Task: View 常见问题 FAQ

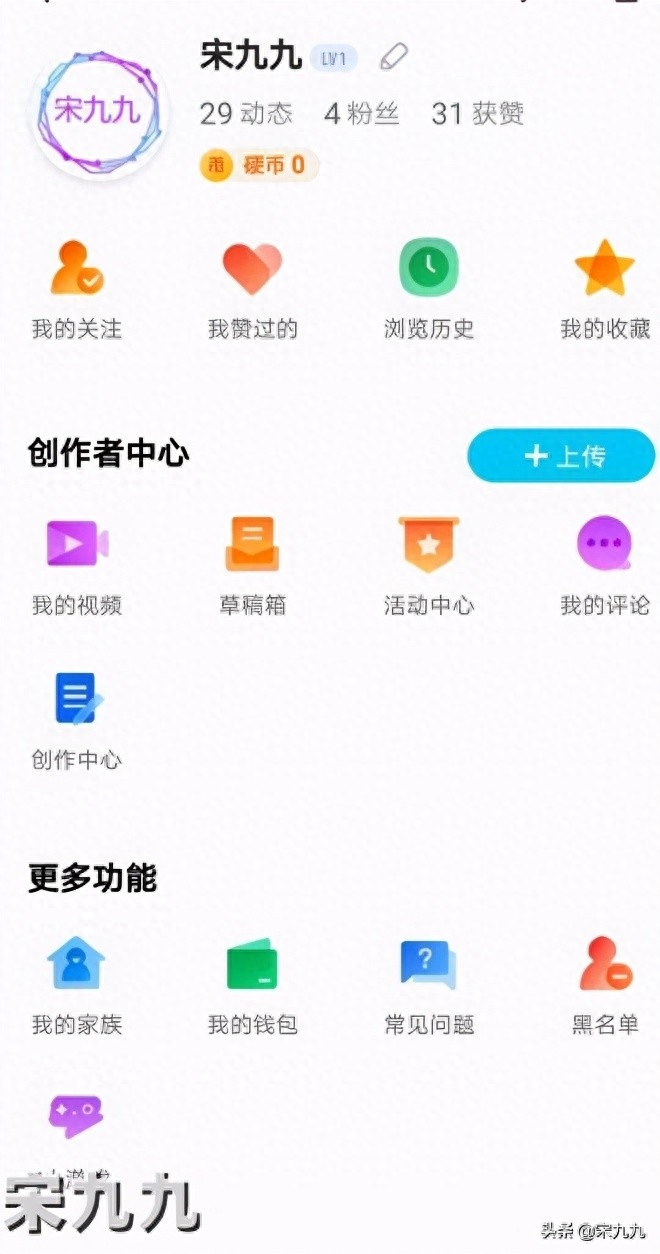Action: click(x=429, y=965)
